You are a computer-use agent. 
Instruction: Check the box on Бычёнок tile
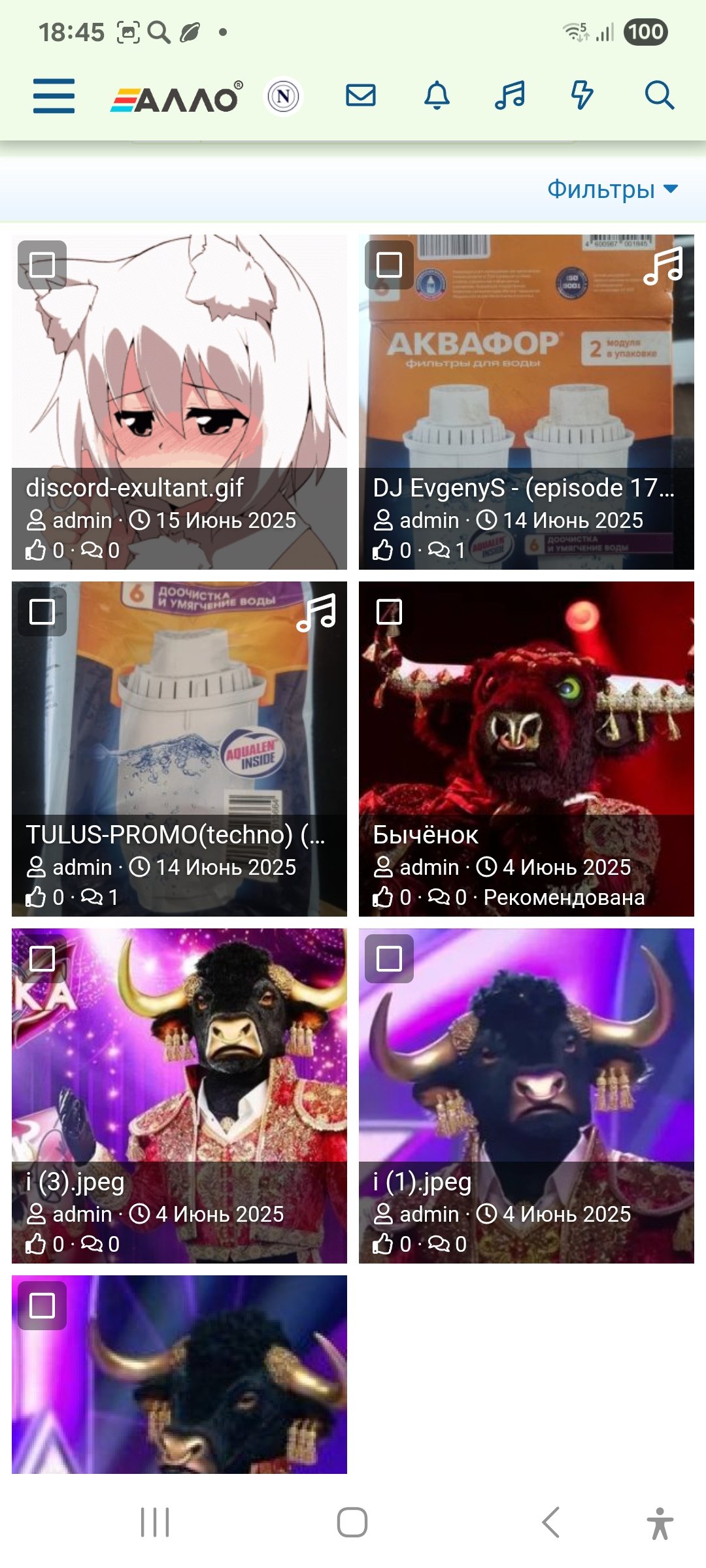[x=389, y=612]
